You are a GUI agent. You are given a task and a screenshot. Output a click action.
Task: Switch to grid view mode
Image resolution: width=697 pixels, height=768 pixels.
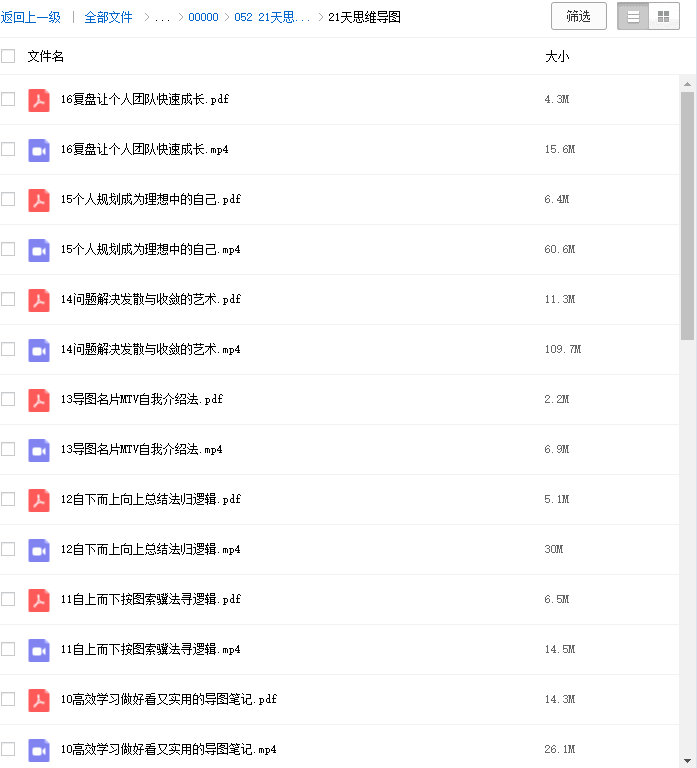click(663, 17)
